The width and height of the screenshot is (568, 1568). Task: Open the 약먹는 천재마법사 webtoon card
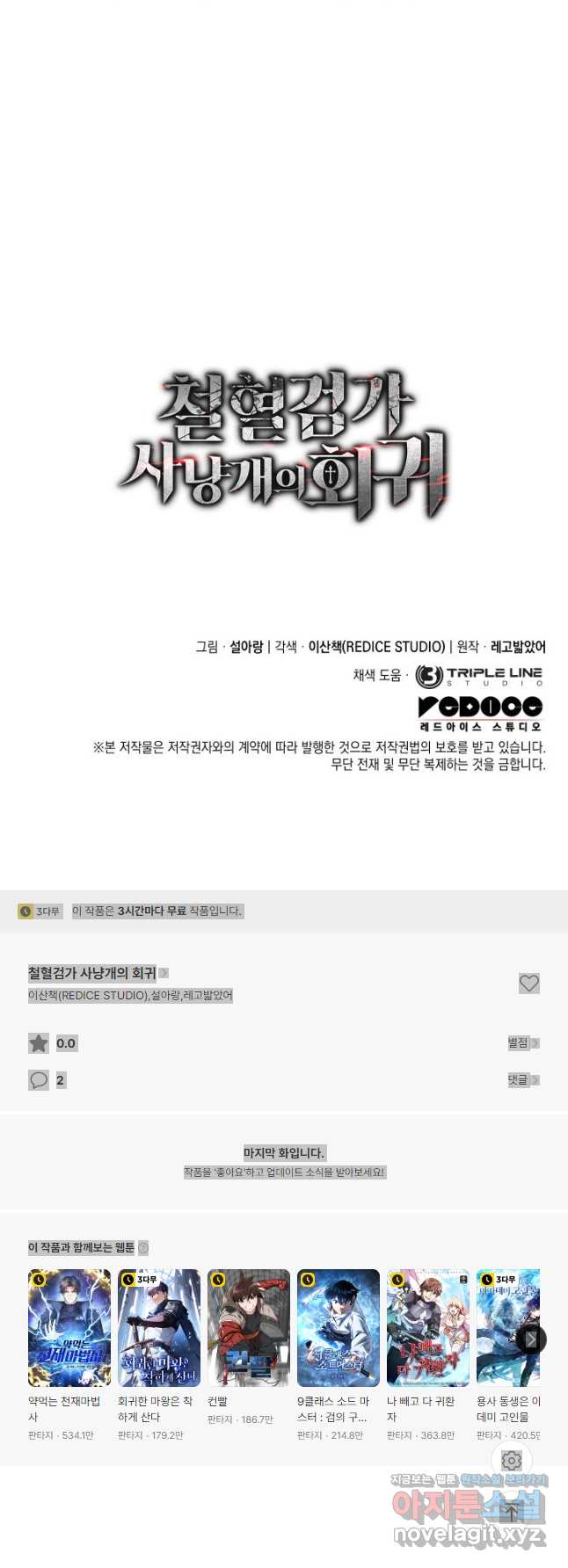tap(69, 1328)
